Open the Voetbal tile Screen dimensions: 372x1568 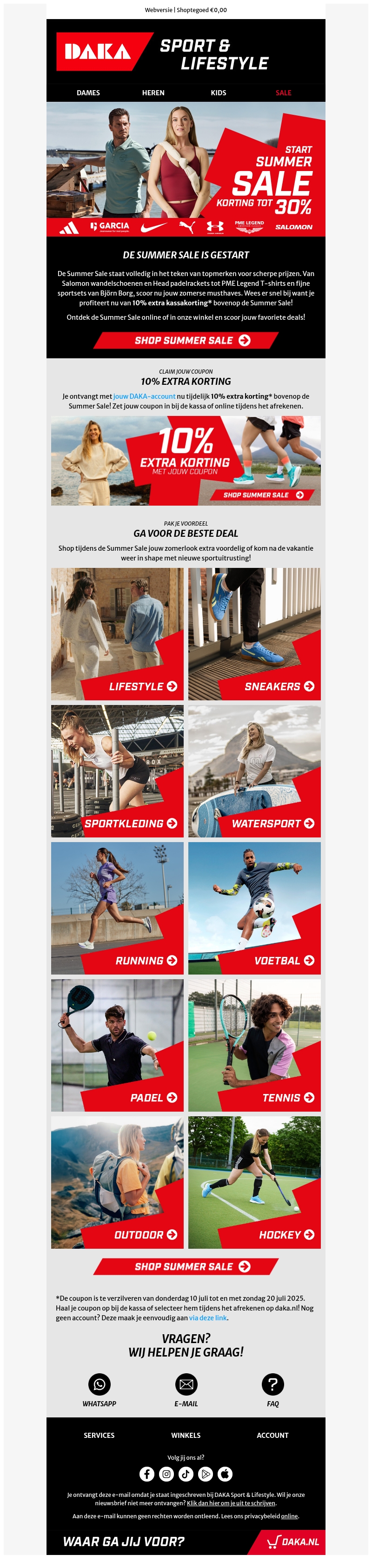(x=254, y=908)
